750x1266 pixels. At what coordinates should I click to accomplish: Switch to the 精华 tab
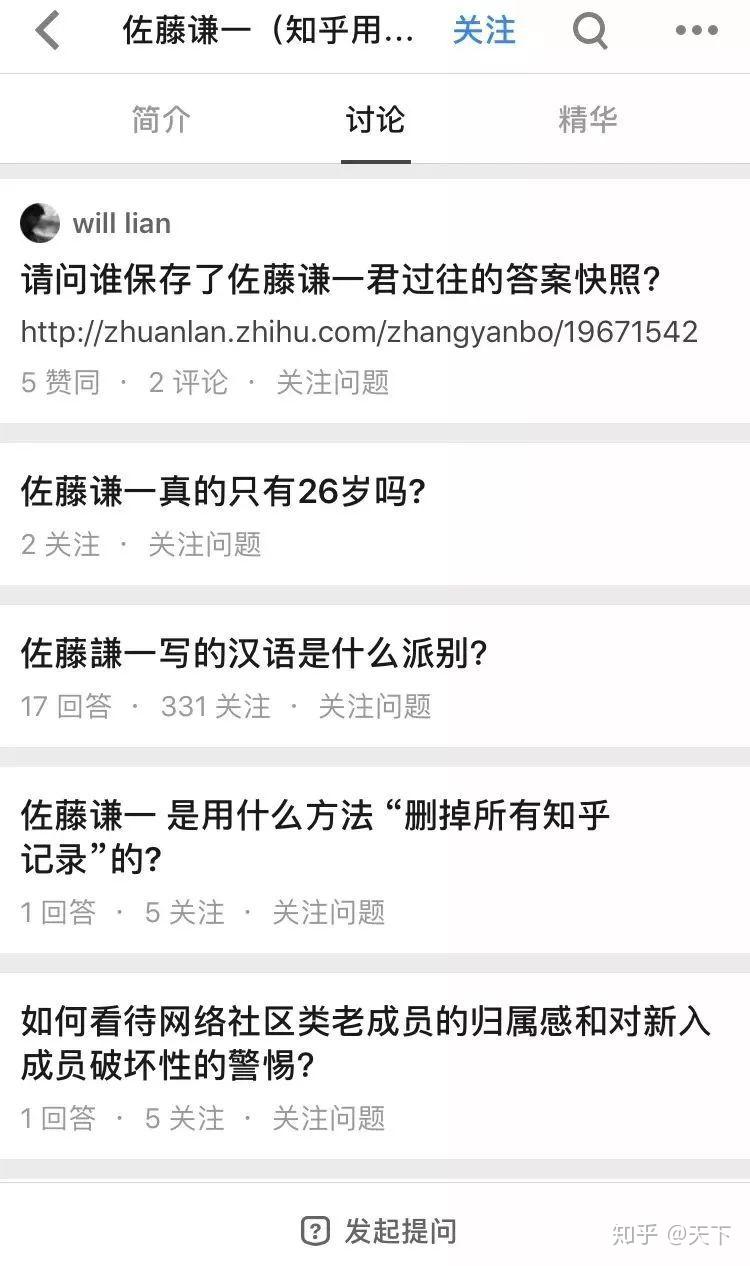pos(587,118)
